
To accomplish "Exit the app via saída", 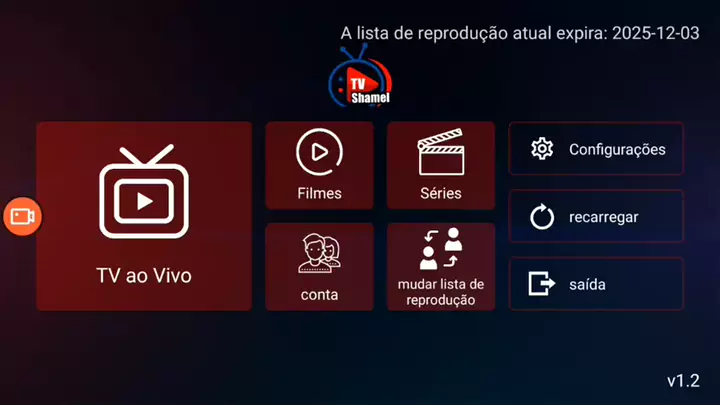I will click(x=596, y=284).
